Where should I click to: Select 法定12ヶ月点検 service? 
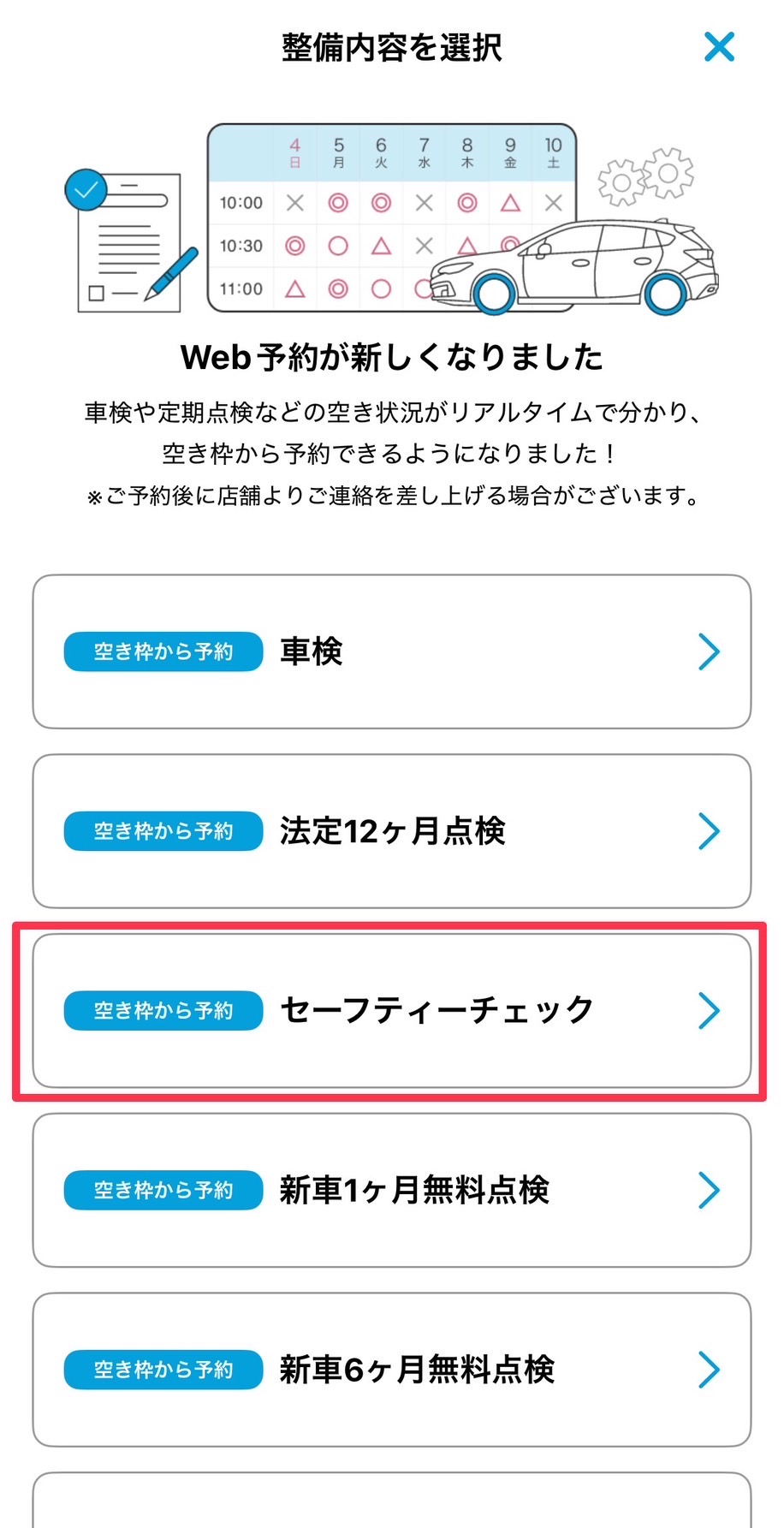click(x=391, y=831)
